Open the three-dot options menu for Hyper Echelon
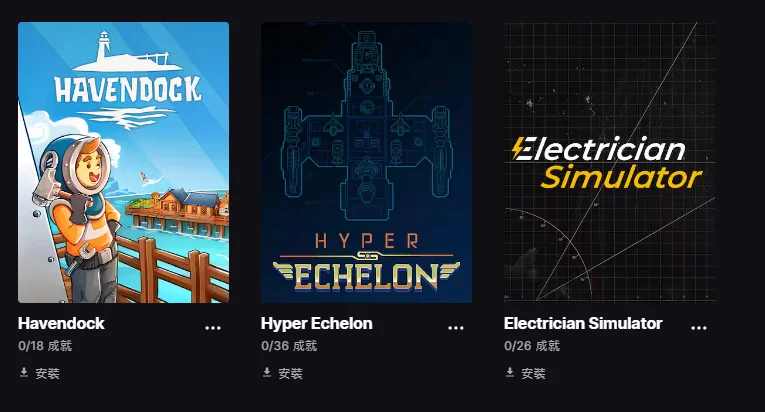 pos(456,328)
